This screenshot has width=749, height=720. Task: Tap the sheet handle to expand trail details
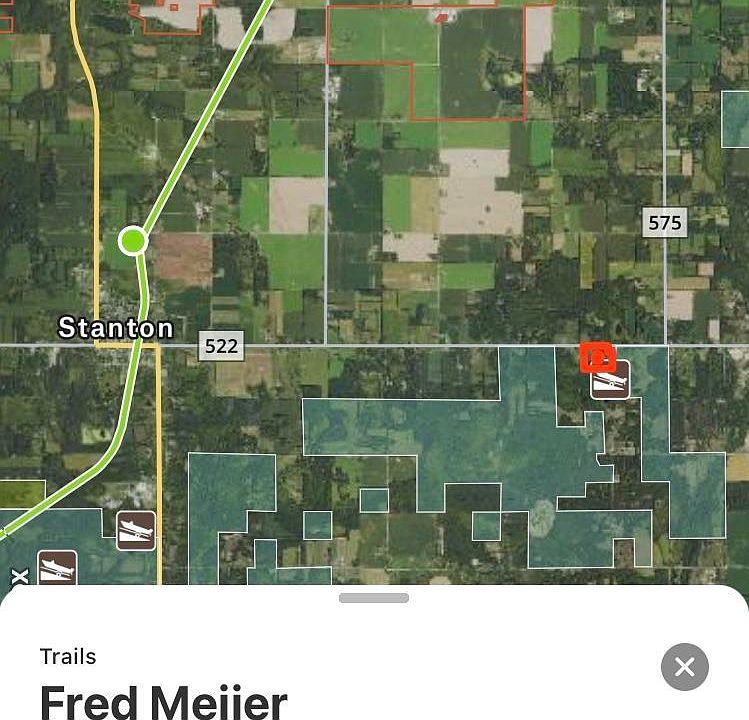[374, 598]
